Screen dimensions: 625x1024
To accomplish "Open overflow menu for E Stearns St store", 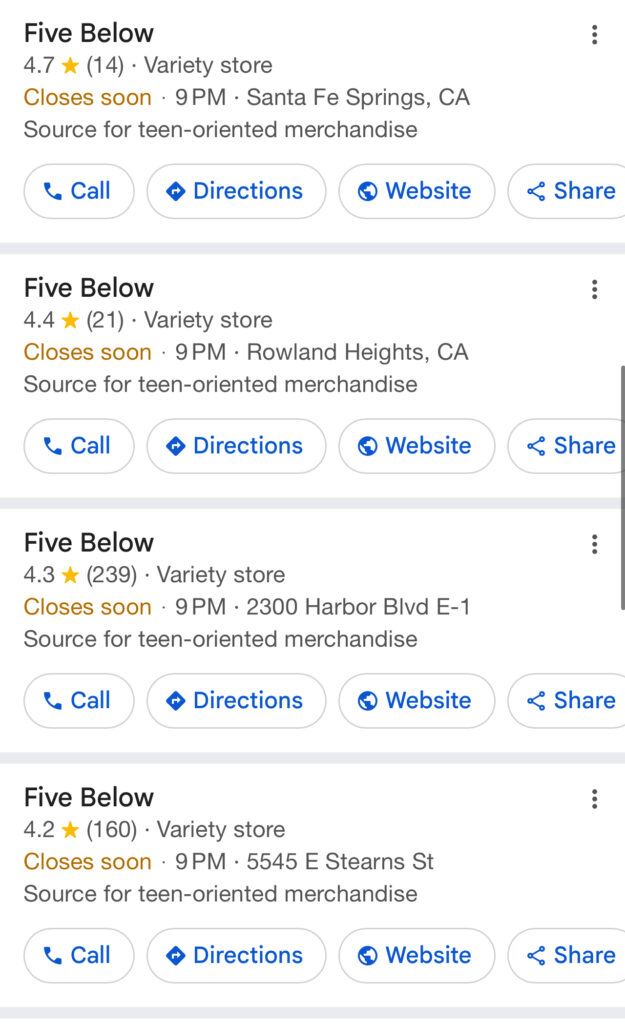I will pyautogui.click(x=594, y=799).
